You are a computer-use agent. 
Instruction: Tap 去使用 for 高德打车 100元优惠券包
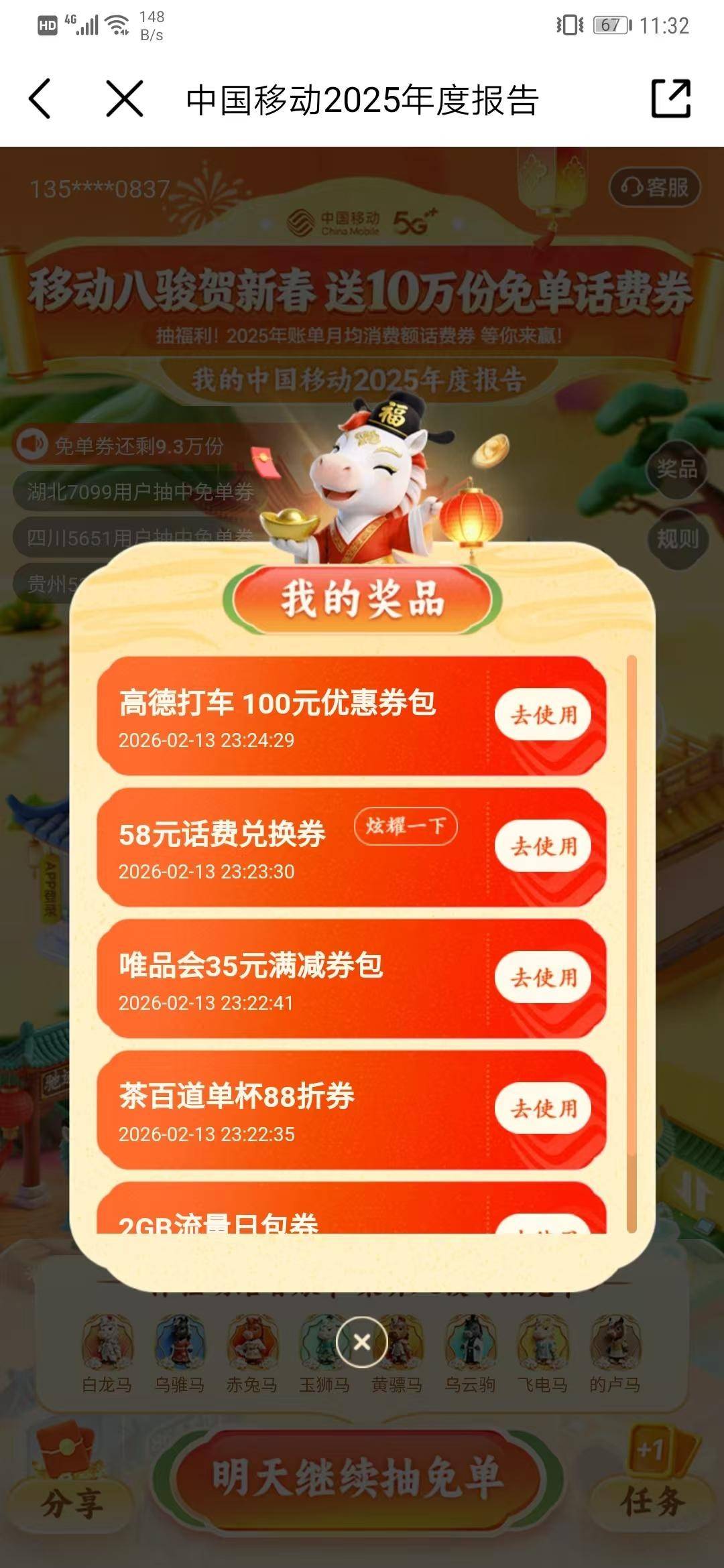click(x=544, y=715)
